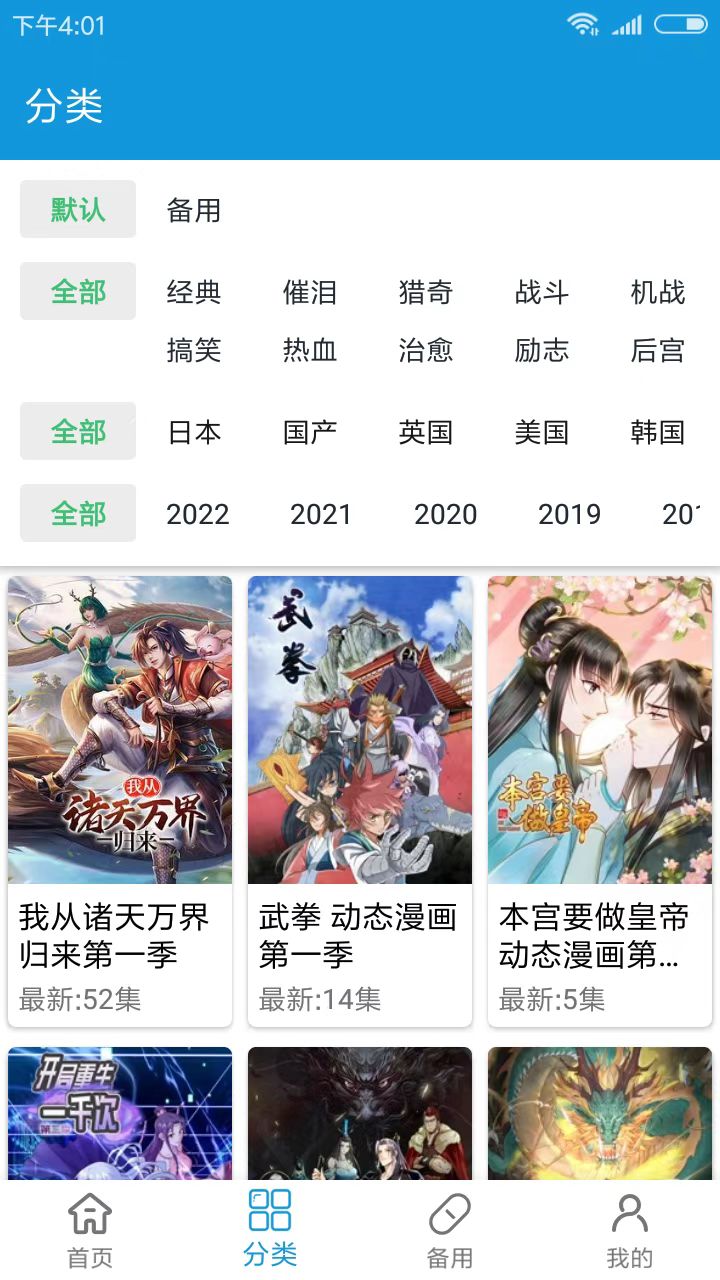This screenshot has height=1280, width=720.
Task: Tap the 默认 sort chip
Action: click(x=78, y=210)
